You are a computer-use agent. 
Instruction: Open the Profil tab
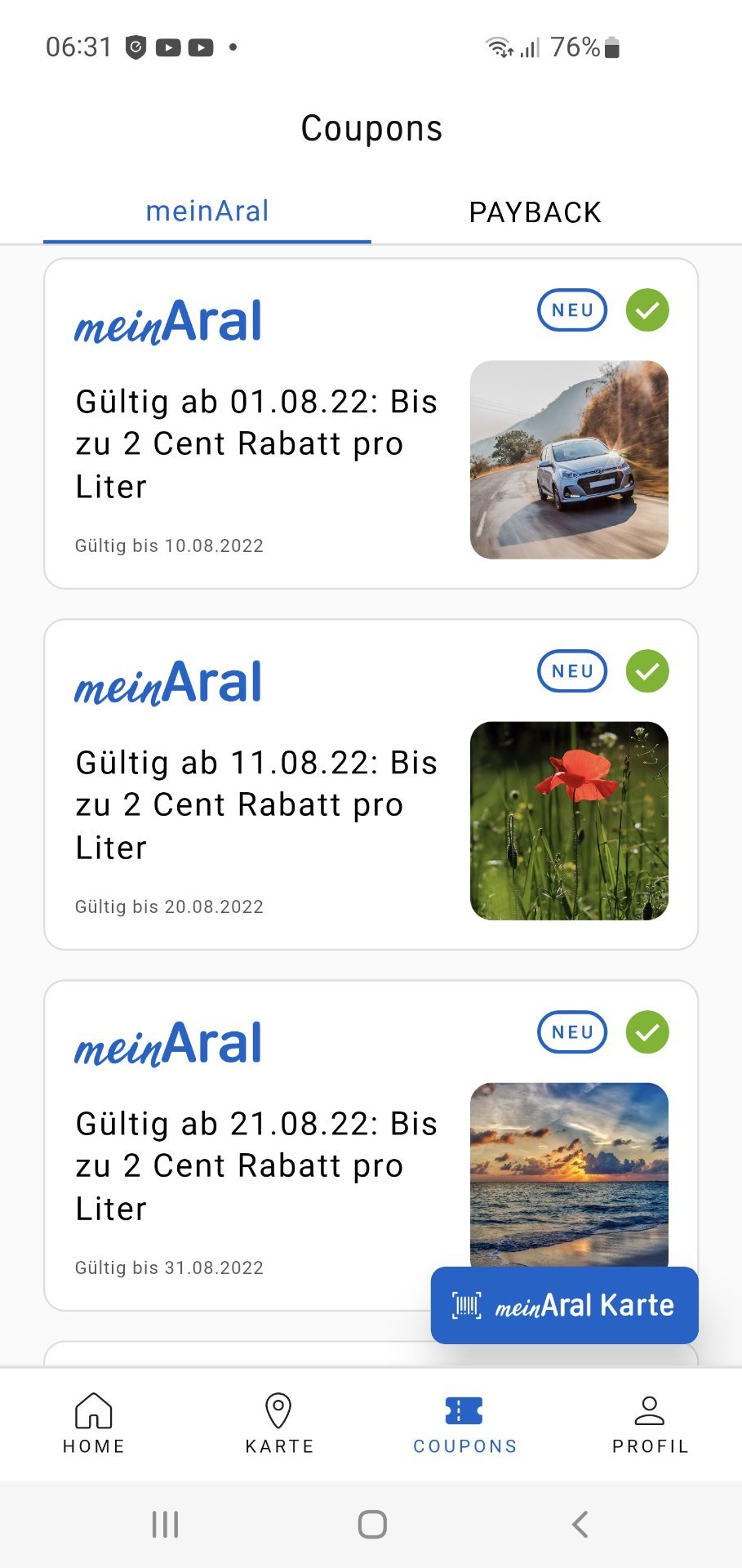(651, 1423)
